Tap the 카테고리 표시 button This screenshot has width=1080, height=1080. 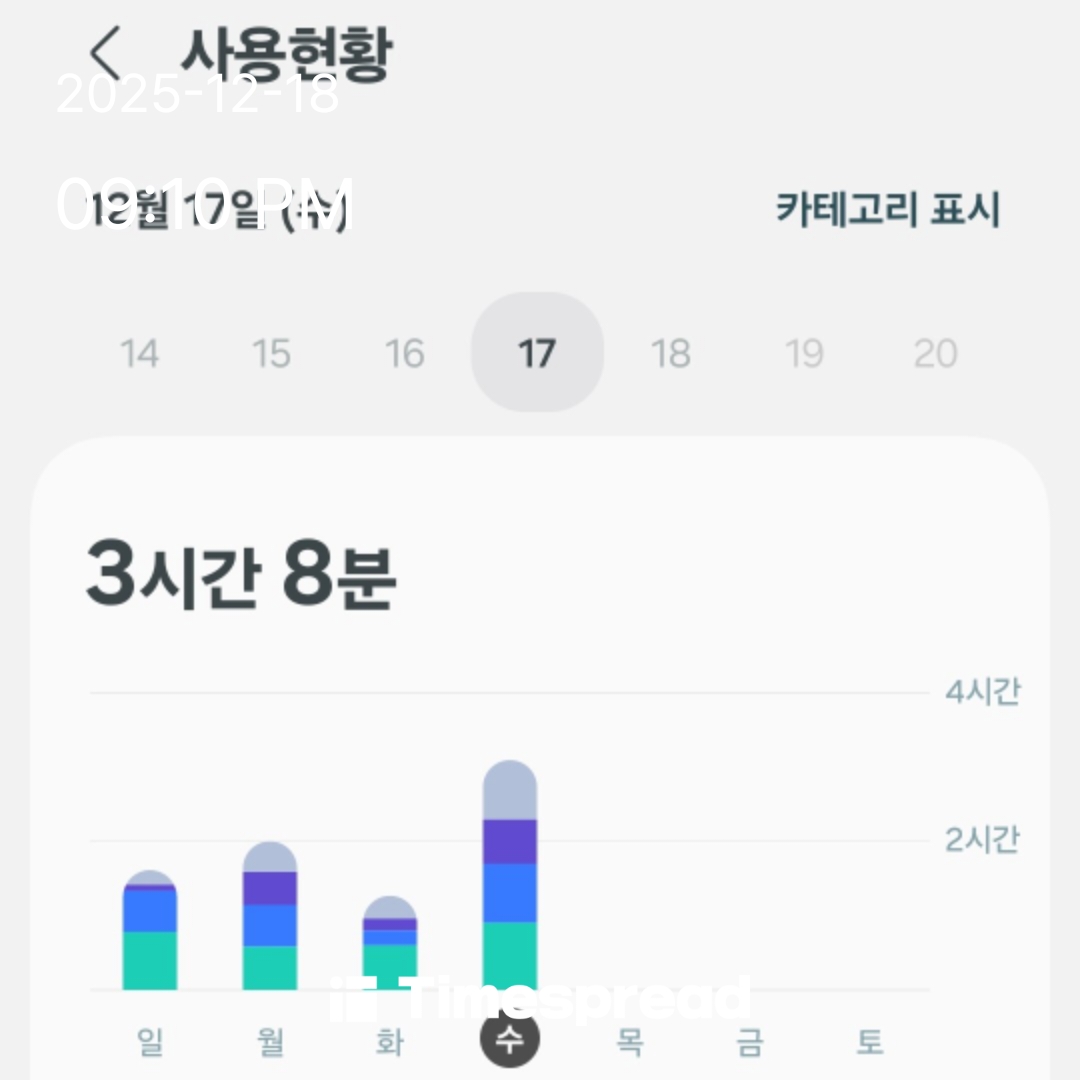(887, 210)
